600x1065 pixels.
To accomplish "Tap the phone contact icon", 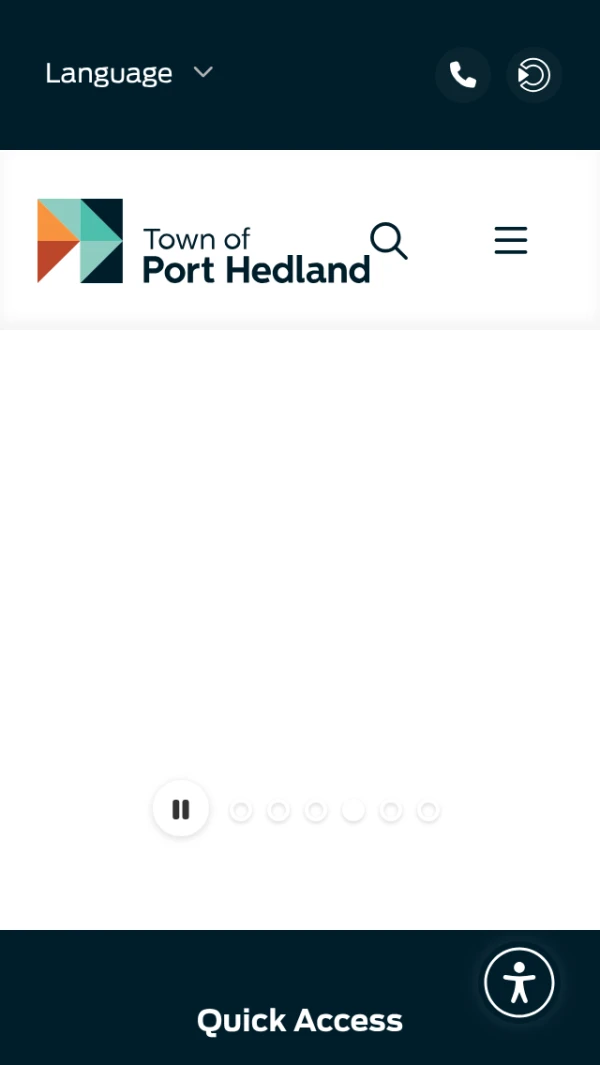I will coord(462,75).
